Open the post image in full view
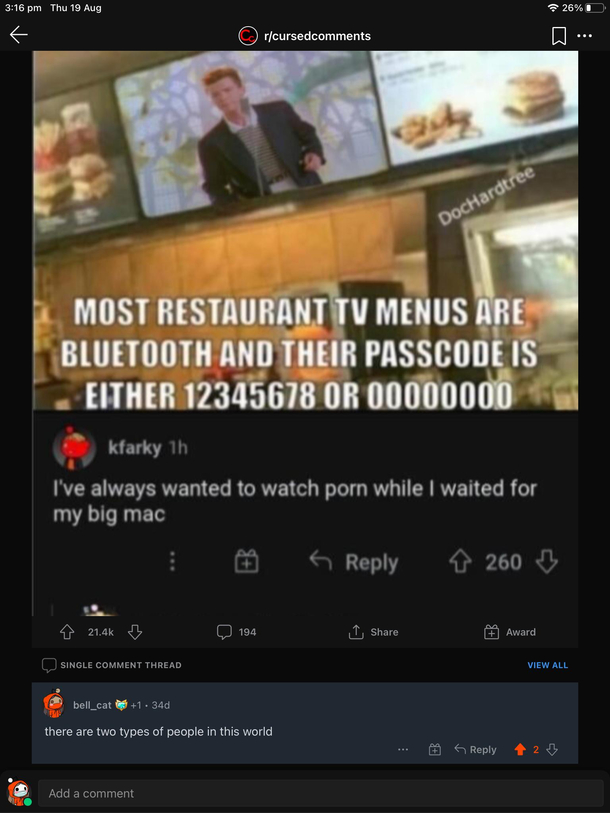This screenshot has height=813, width=610. coord(305,330)
